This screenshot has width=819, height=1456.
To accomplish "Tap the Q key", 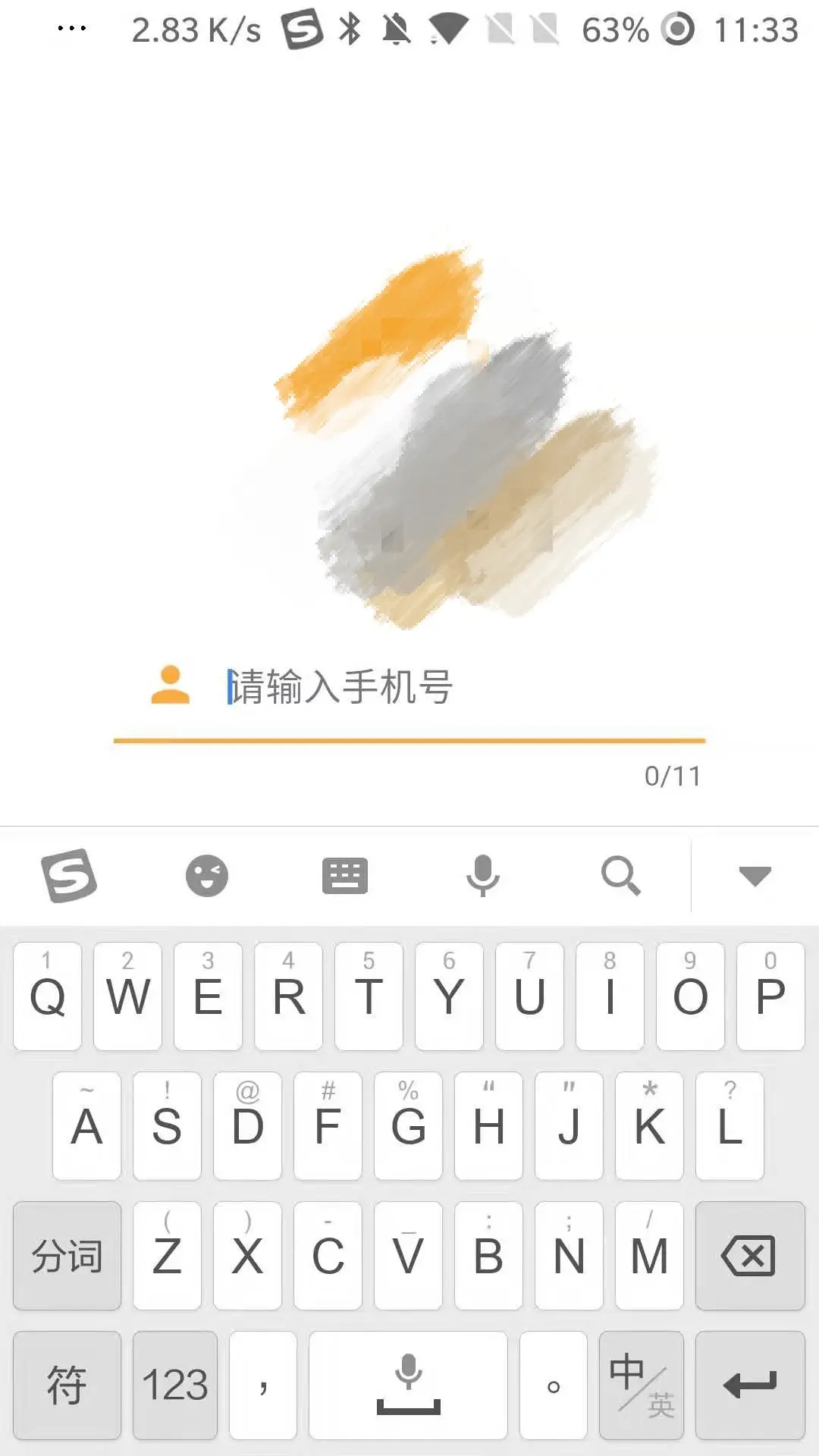I will (47, 996).
